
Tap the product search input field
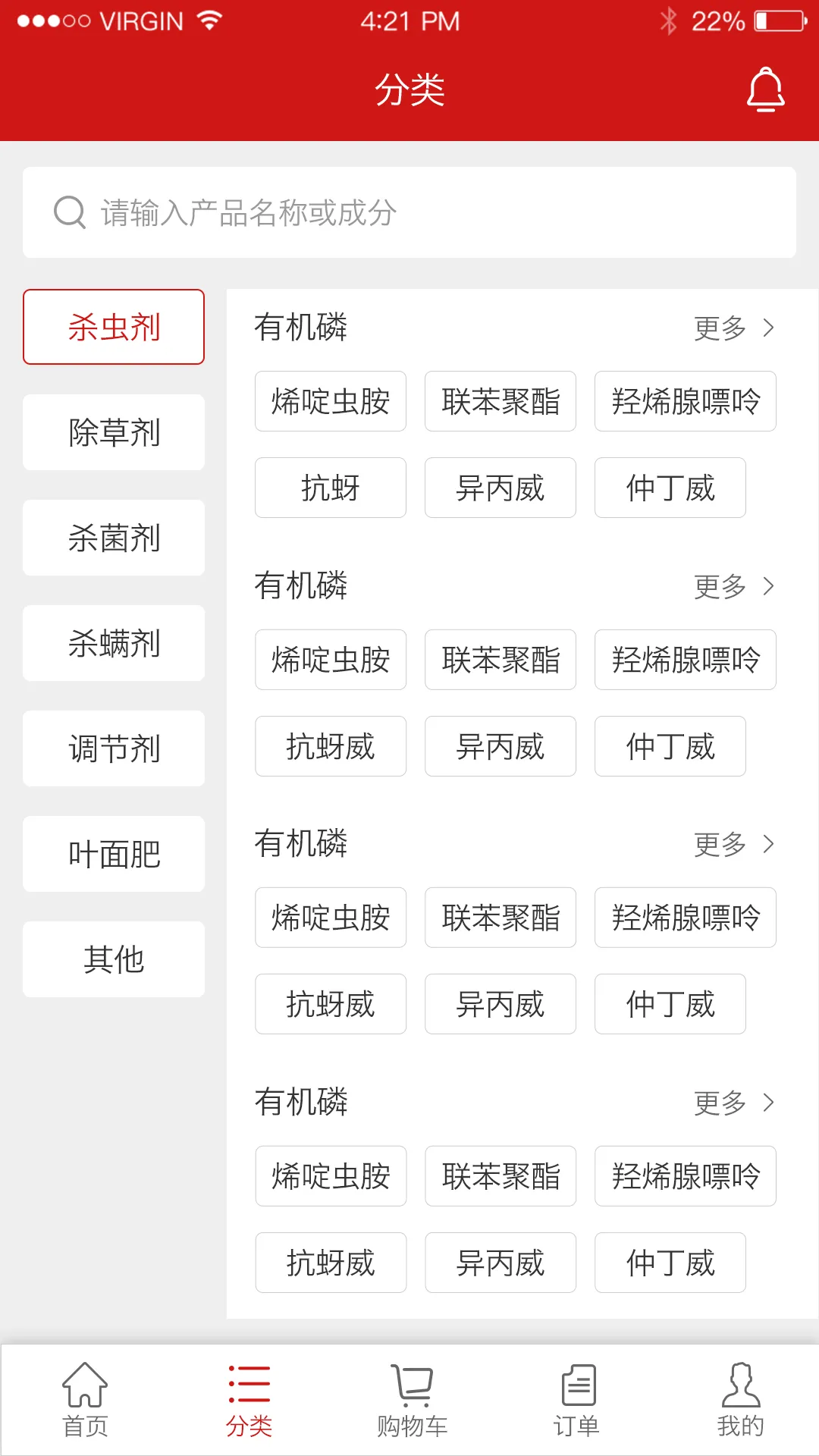(x=409, y=212)
